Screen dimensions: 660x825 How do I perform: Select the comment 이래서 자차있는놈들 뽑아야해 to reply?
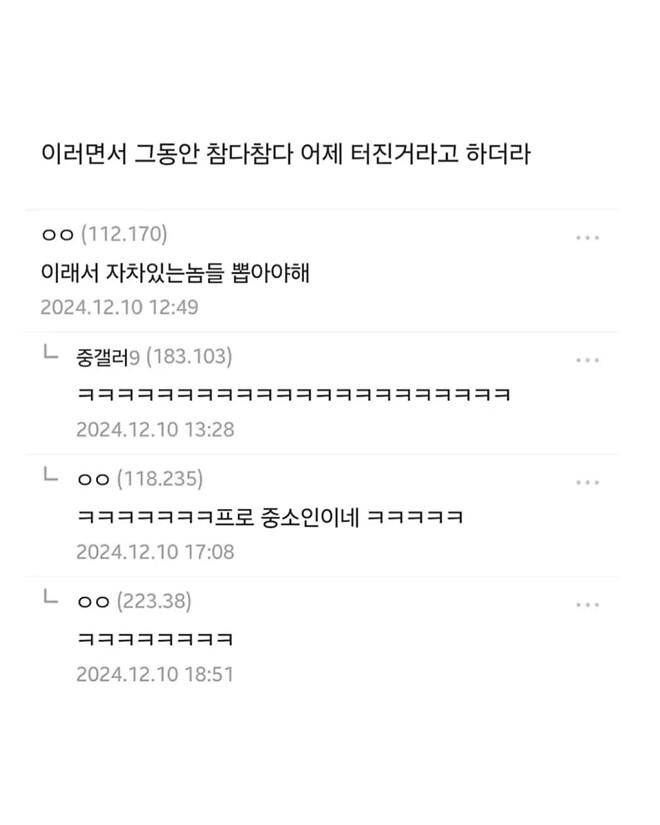(x=177, y=272)
